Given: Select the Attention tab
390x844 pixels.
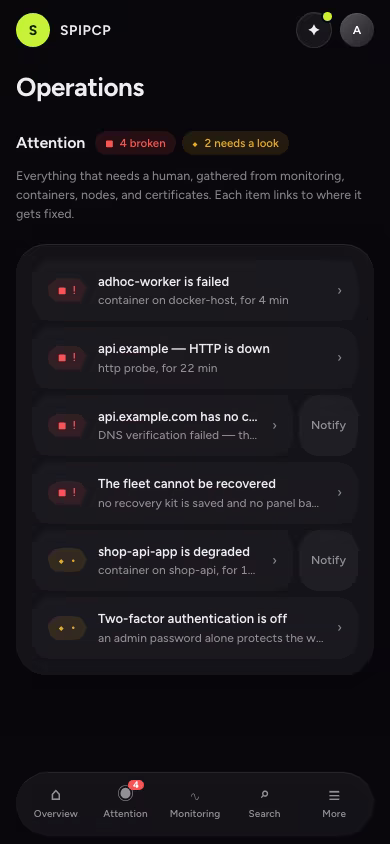Looking at the screenshot, I should 125,804.
